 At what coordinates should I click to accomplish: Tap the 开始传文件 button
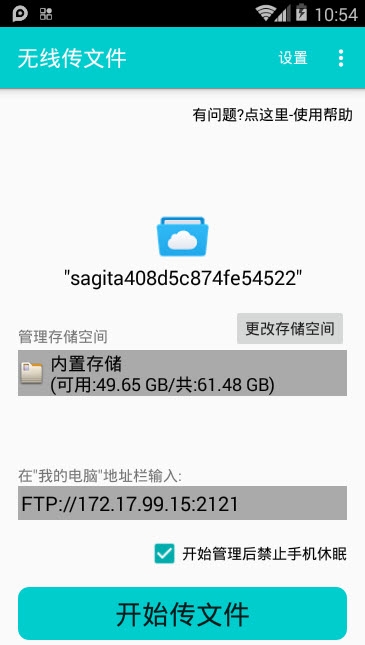[182, 614]
